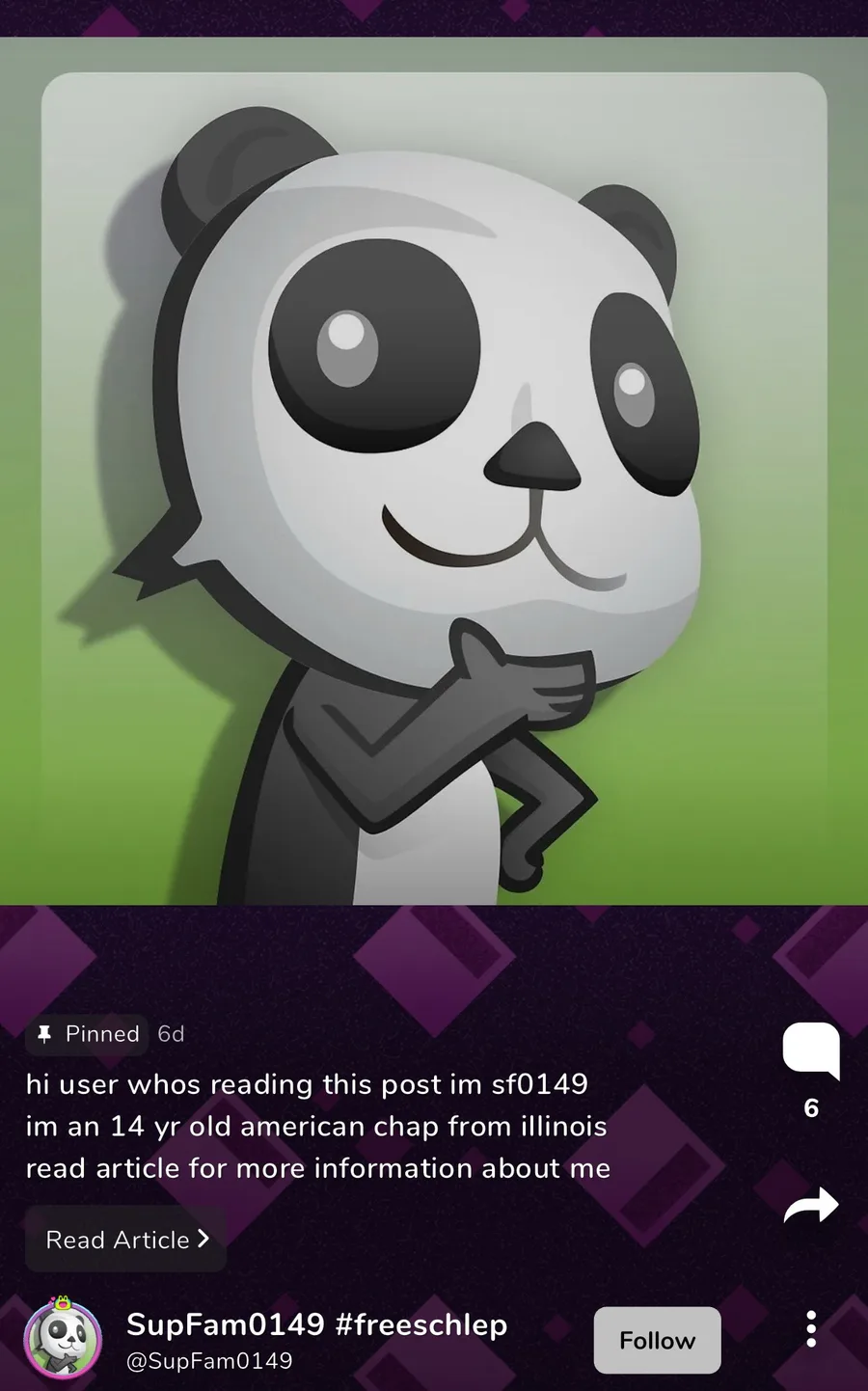The width and height of the screenshot is (868, 1391).
Task: View the panda image post
Action: [434, 471]
